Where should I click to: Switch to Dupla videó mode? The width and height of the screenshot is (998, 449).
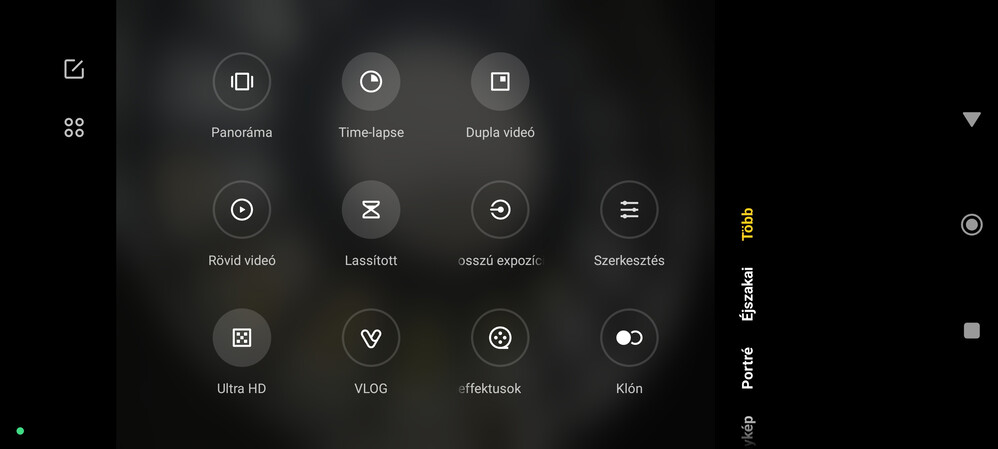pyautogui.click(x=500, y=82)
